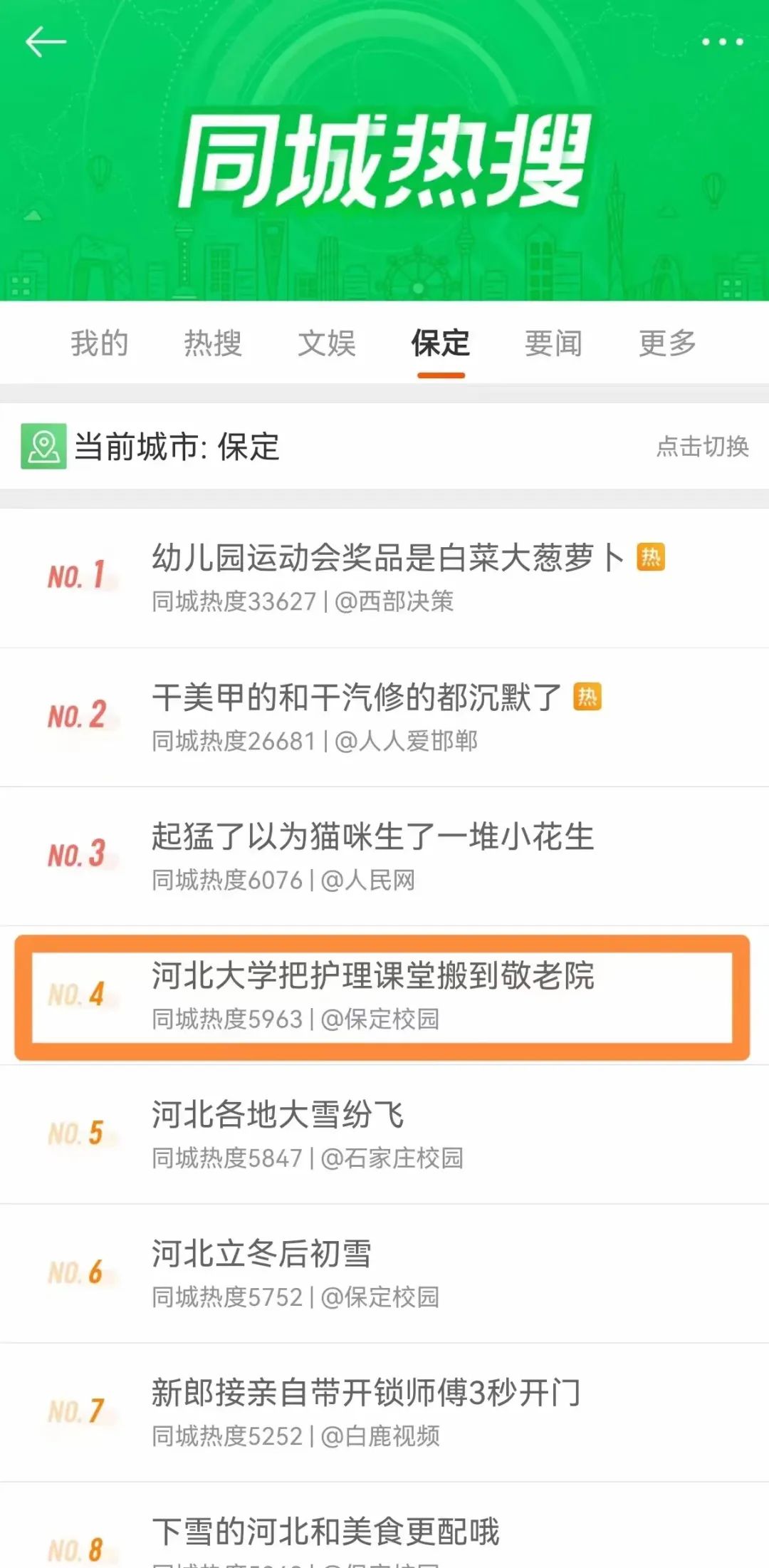Open the 文娱 tab

click(327, 343)
